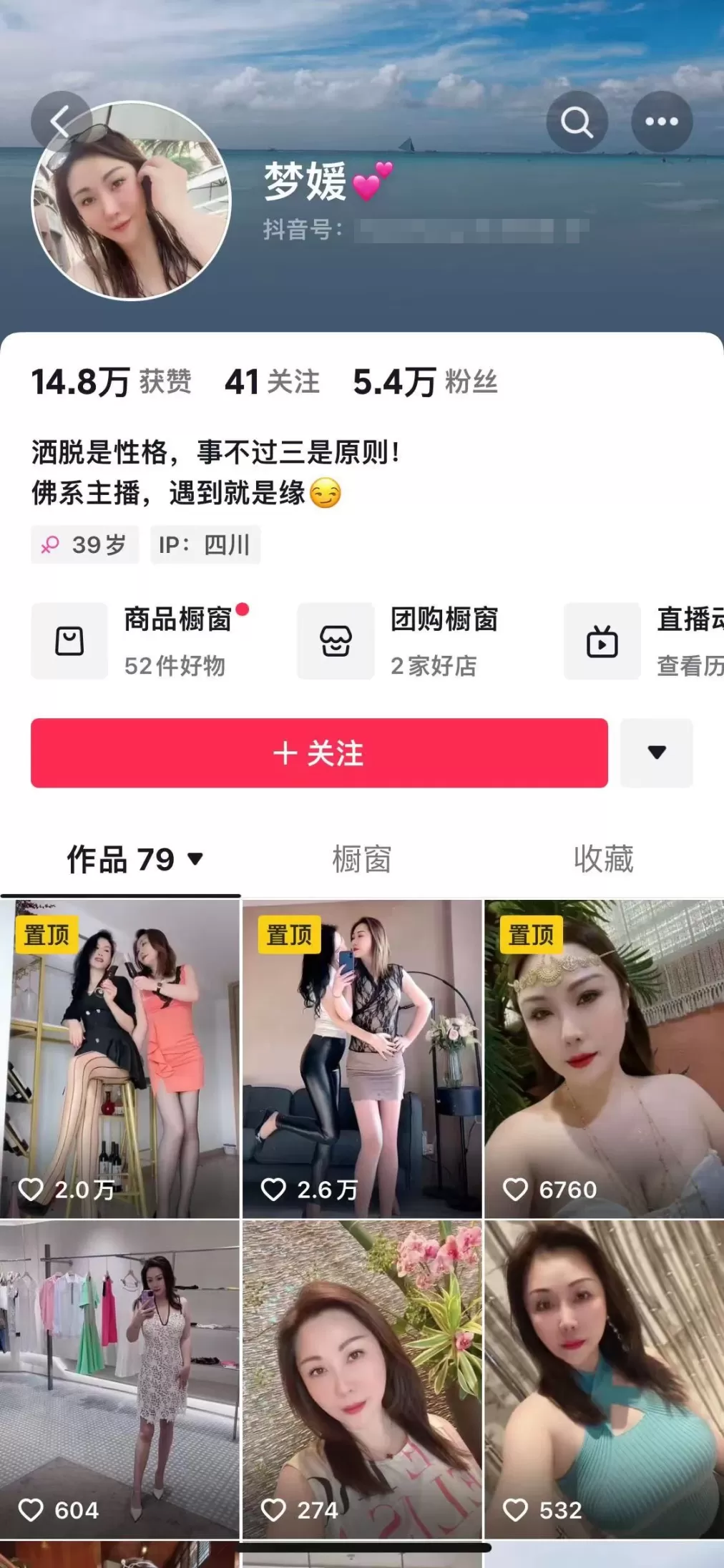This screenshot has width=724, height=1568.
Task: Open the video with 532 likes
Action: (x=604, y=1379)
